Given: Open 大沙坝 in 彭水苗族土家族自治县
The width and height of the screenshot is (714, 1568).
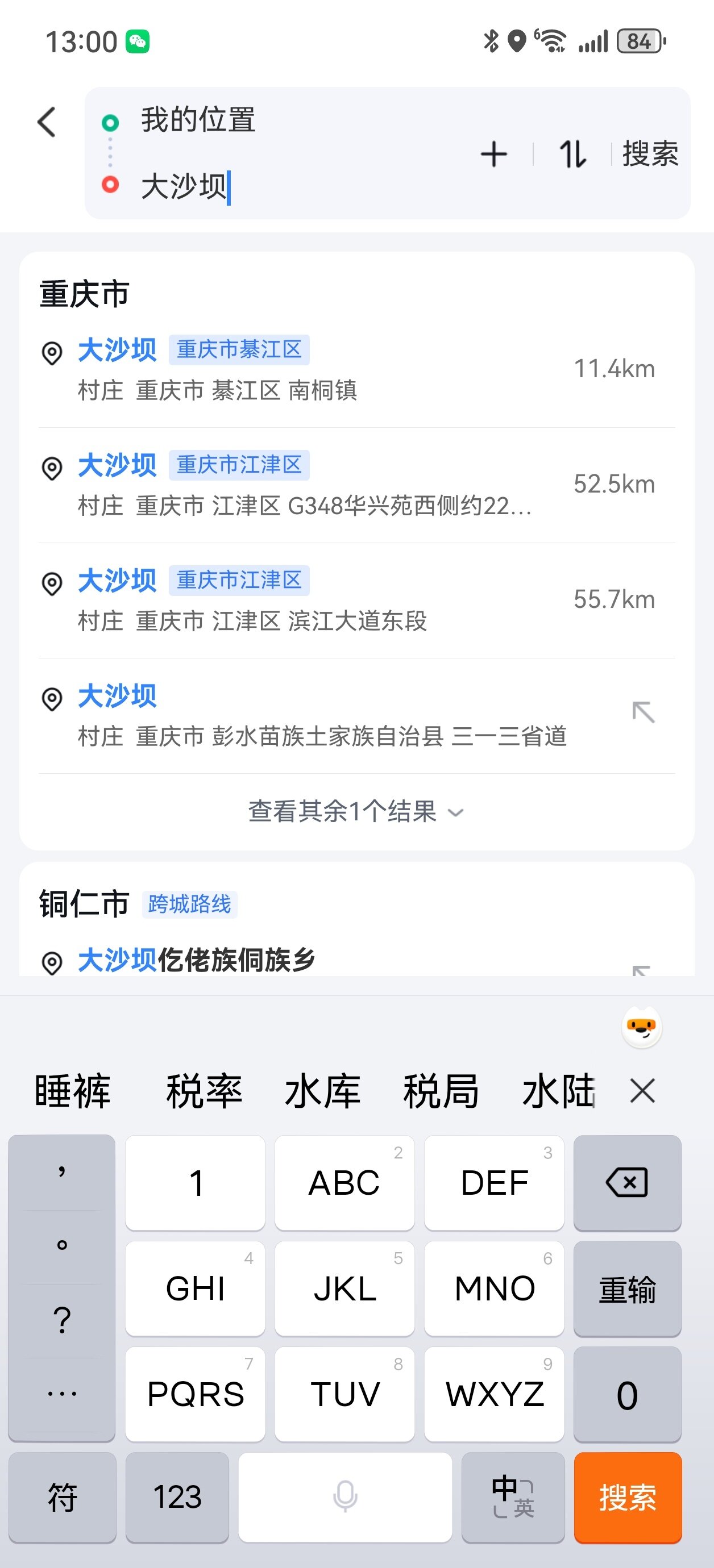Looking at the screenshot, I should tap(305, 715).
